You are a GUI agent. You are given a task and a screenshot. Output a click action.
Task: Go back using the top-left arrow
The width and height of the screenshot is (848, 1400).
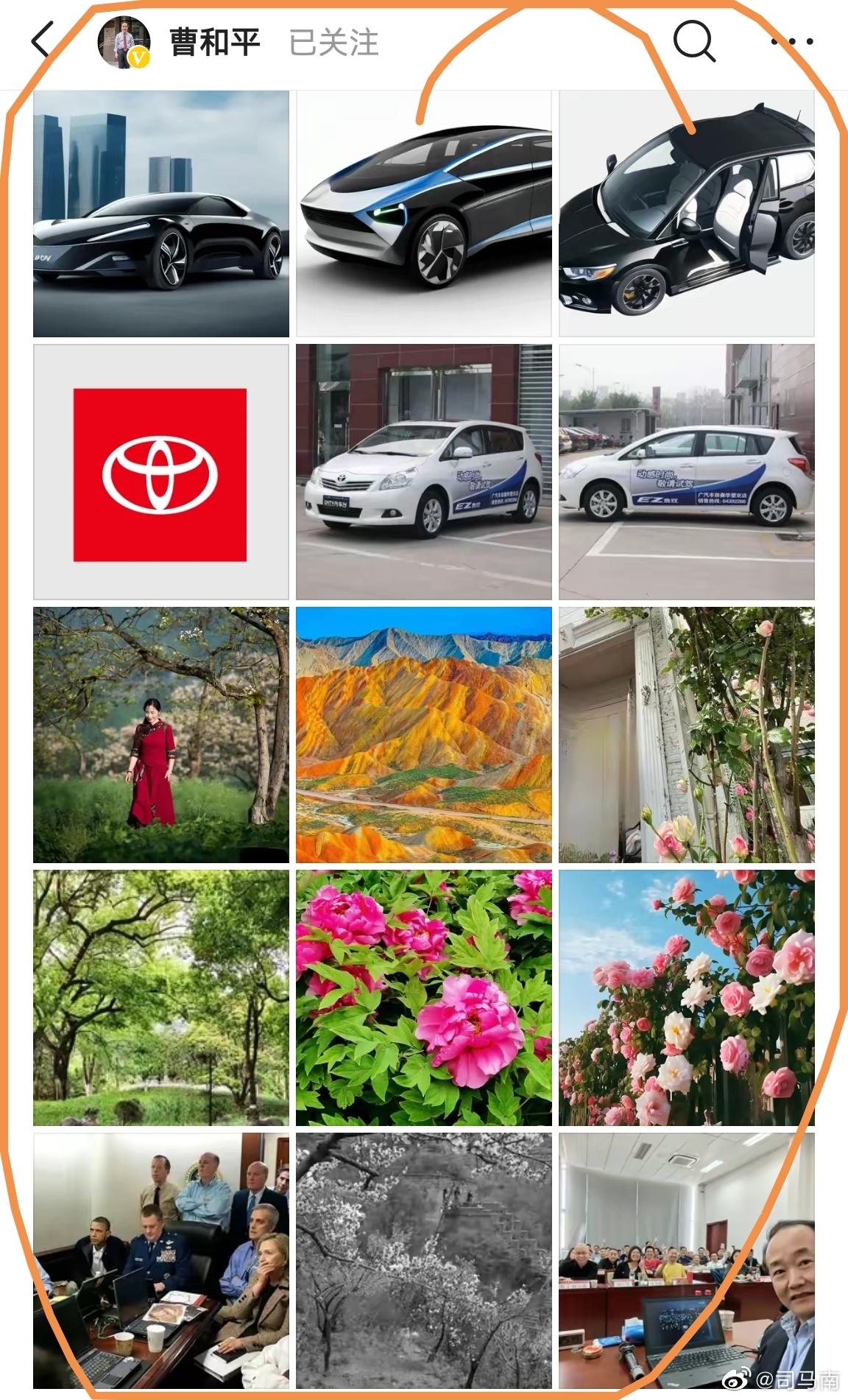coord(43,40)
